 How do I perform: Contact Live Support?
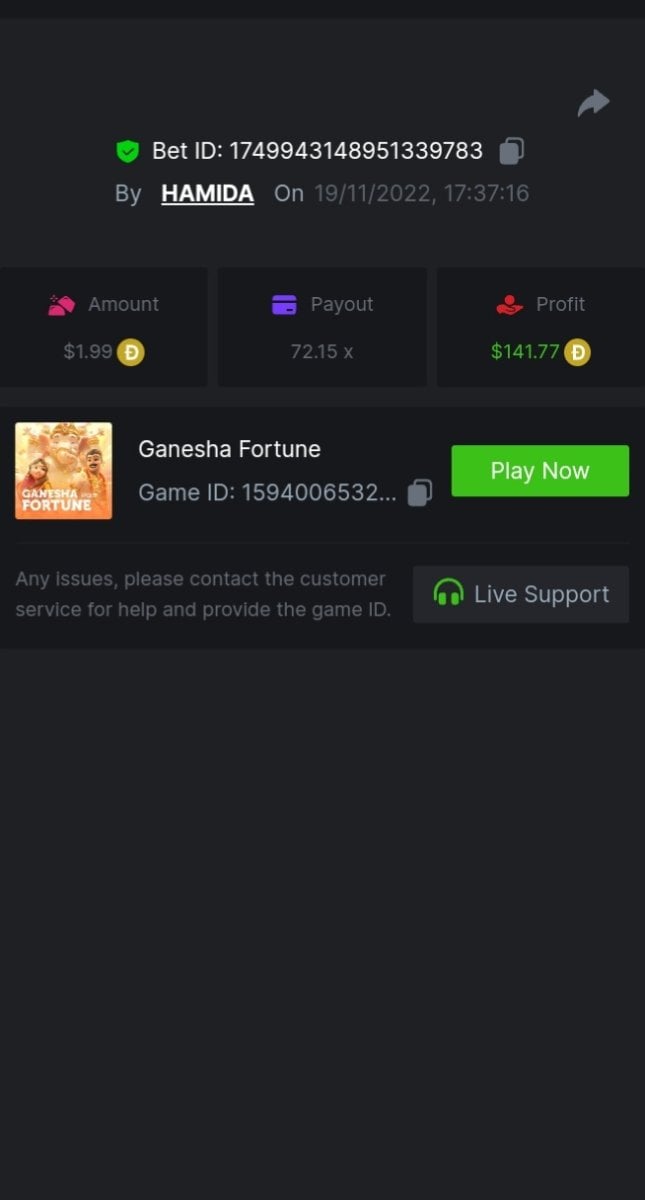click(x=521, y=594)
